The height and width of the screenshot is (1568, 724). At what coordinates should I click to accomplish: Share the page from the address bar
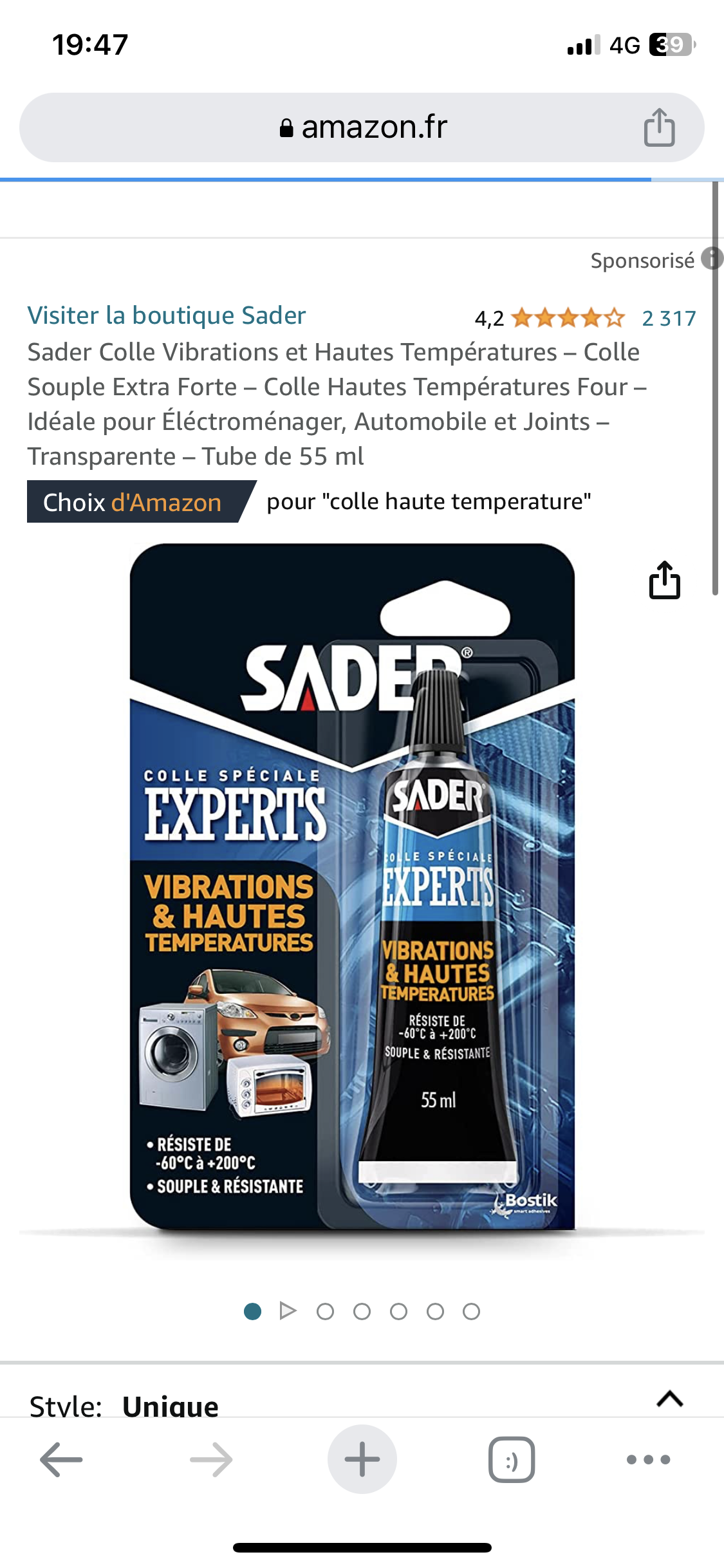pos(659,127)
